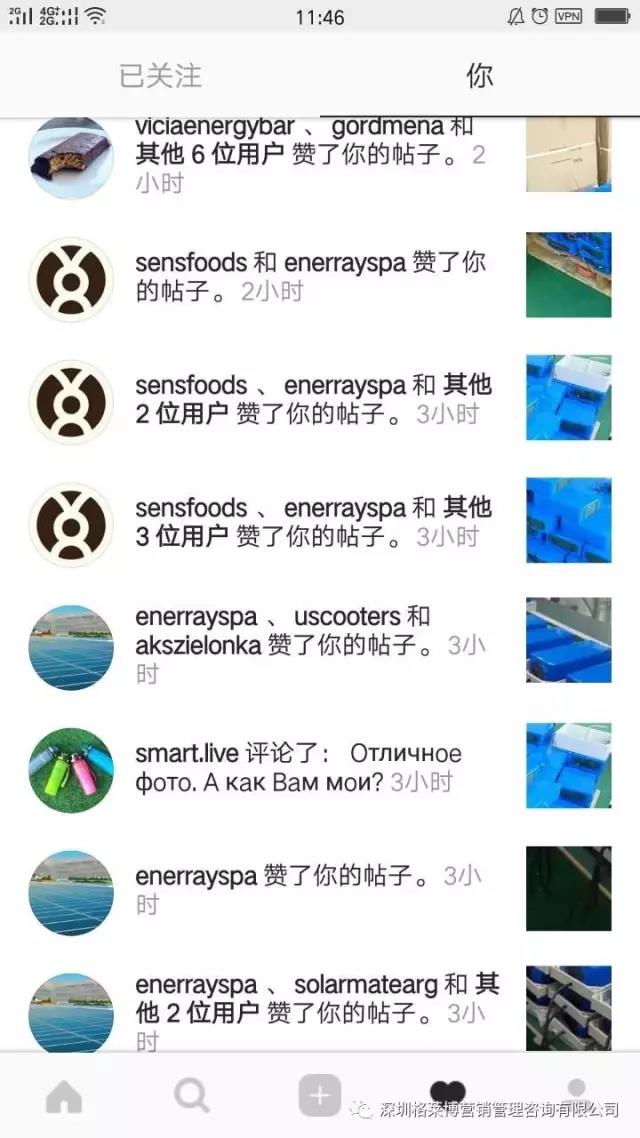Screen dimensions: 640x1138
Task: Open post thumbnail beside uscooters notification
Action: [568, 641]
